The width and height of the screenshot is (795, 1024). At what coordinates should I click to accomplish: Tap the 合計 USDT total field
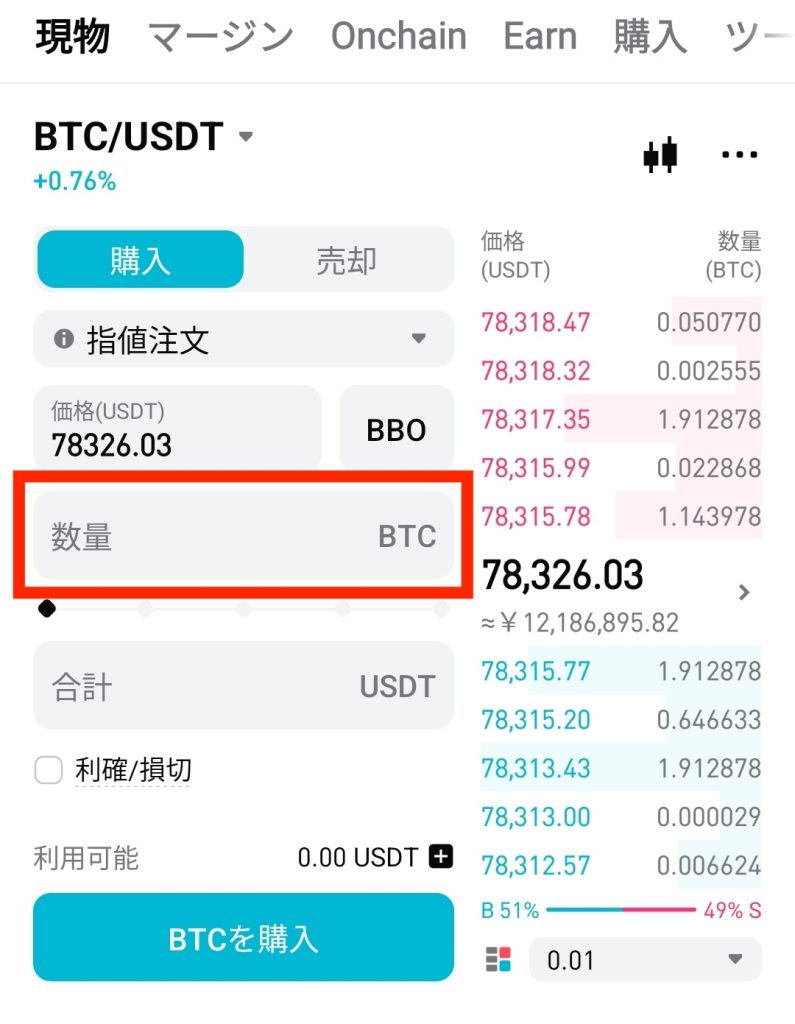coord(243,686)
